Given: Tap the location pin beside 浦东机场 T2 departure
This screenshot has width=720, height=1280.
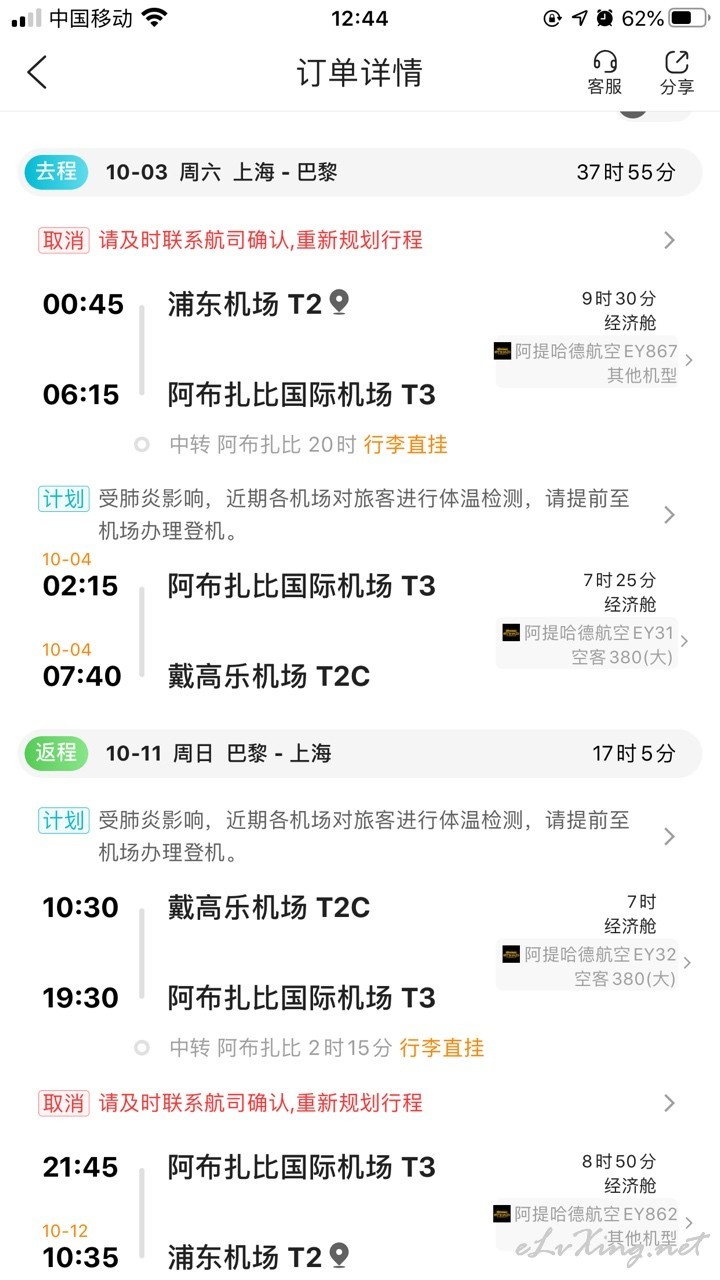Looking at the screenshot, I should click(340, 303).
